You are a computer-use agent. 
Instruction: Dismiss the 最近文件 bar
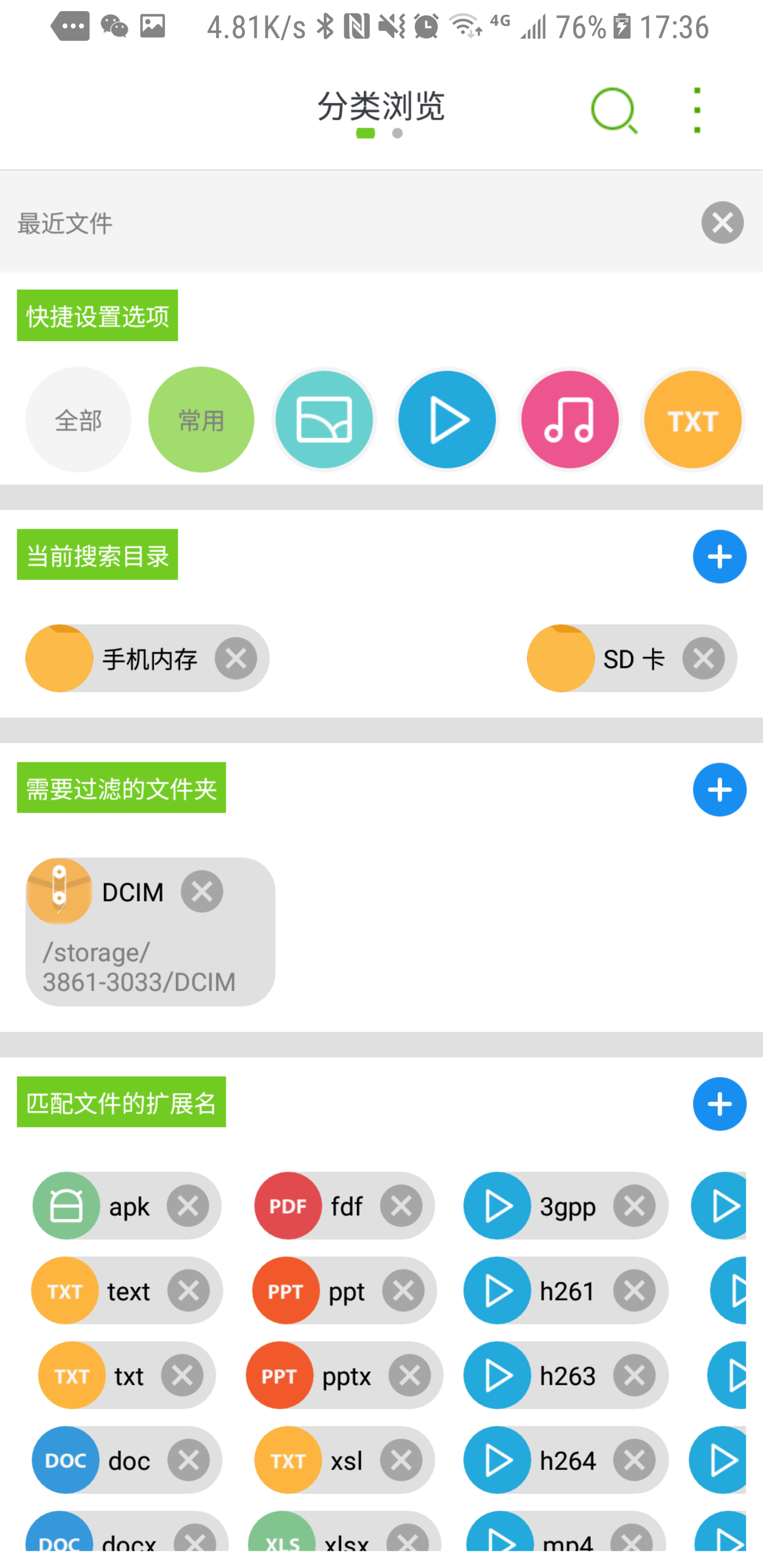tap(722, 223)
